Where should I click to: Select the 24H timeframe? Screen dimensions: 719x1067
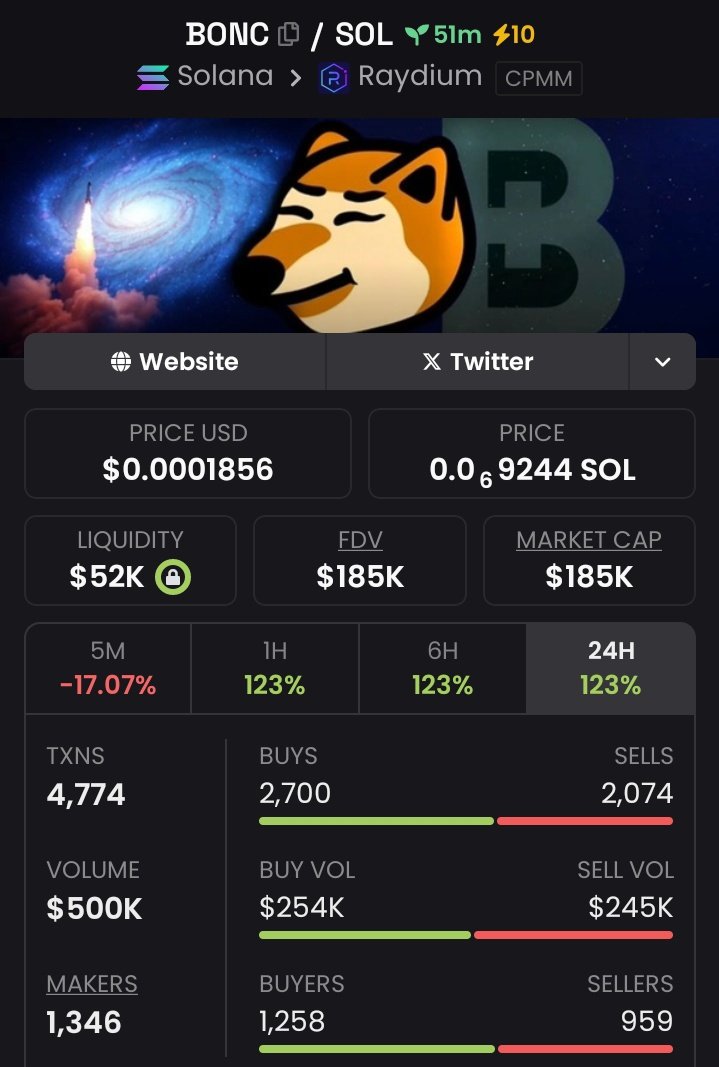(x=610, y=668)
